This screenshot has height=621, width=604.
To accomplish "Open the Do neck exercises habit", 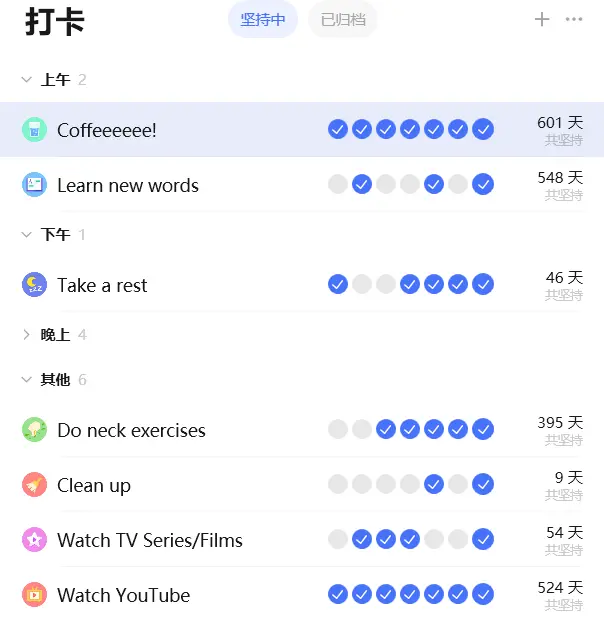I will (x=131, y=430).
